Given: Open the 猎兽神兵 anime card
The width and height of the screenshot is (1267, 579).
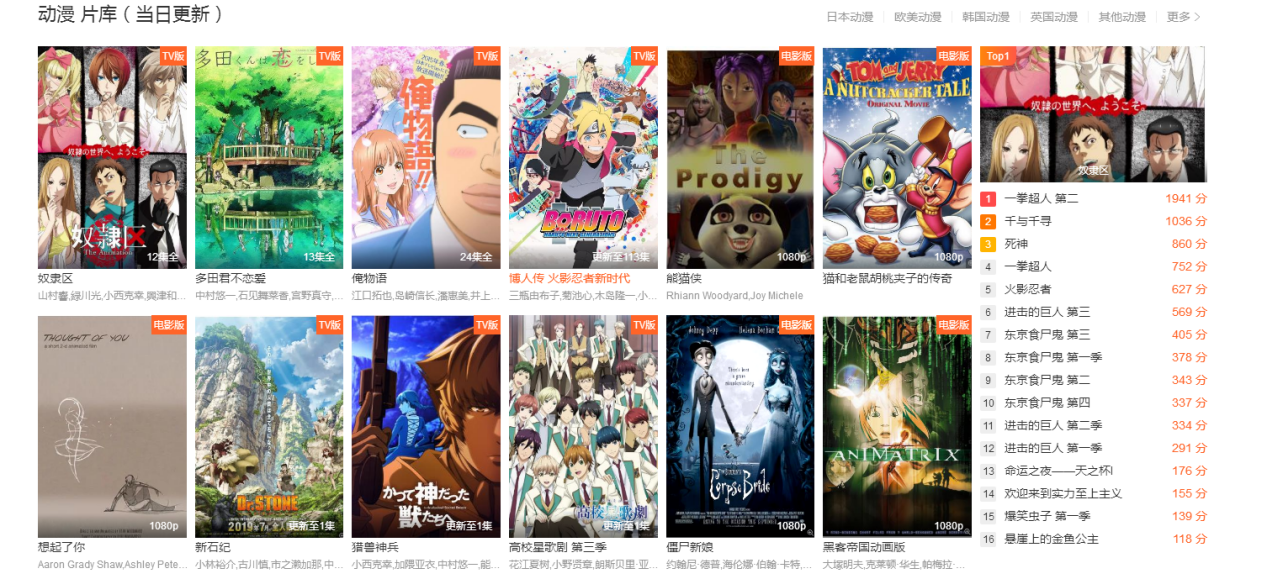Looking at the screenshot, I should 425,427.
